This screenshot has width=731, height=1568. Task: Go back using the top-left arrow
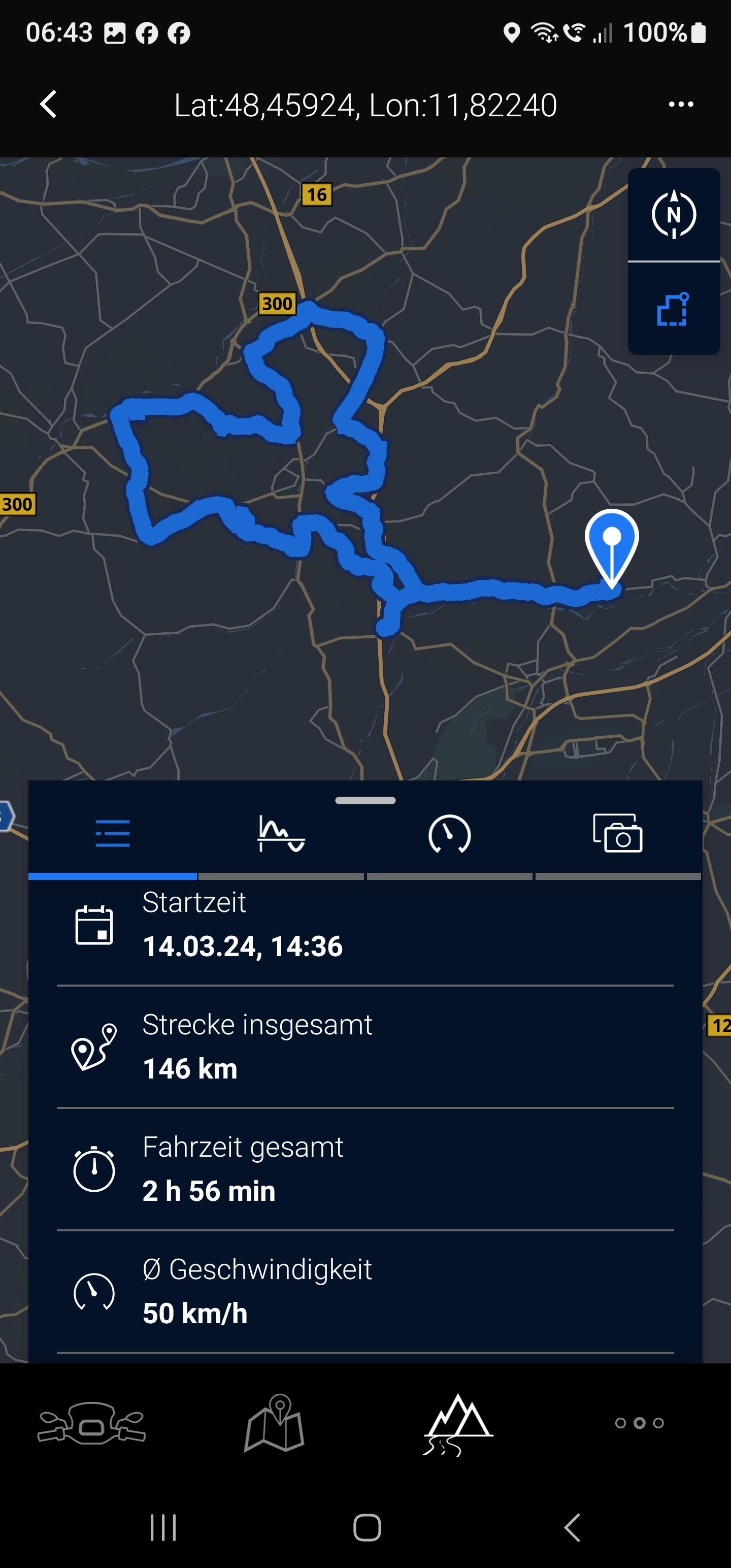49,105
